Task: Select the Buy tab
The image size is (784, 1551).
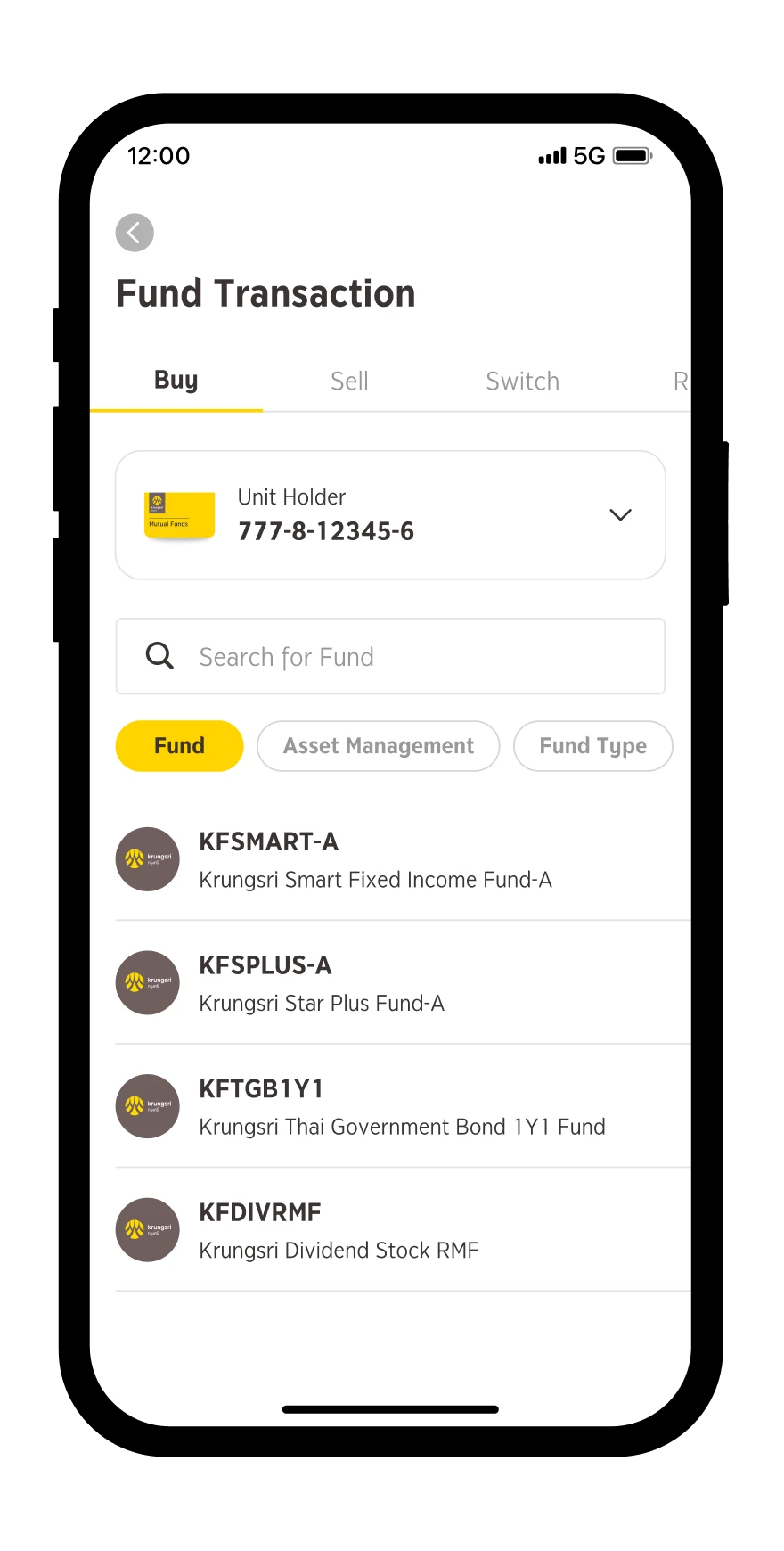Action: 176,381
